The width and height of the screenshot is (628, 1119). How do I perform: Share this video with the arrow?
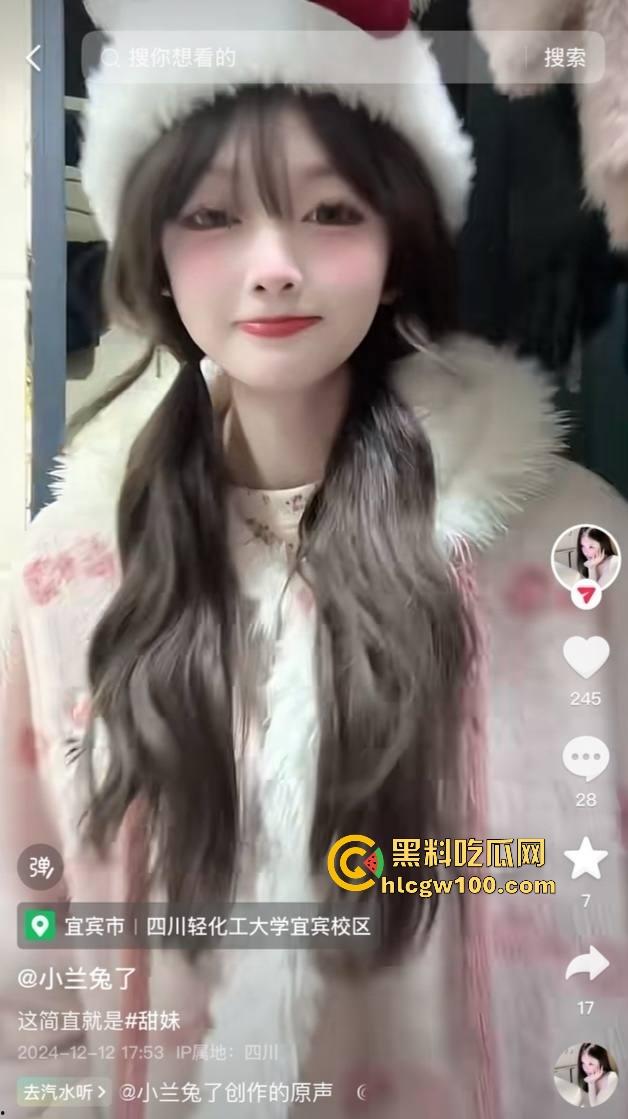pos(585,964)
